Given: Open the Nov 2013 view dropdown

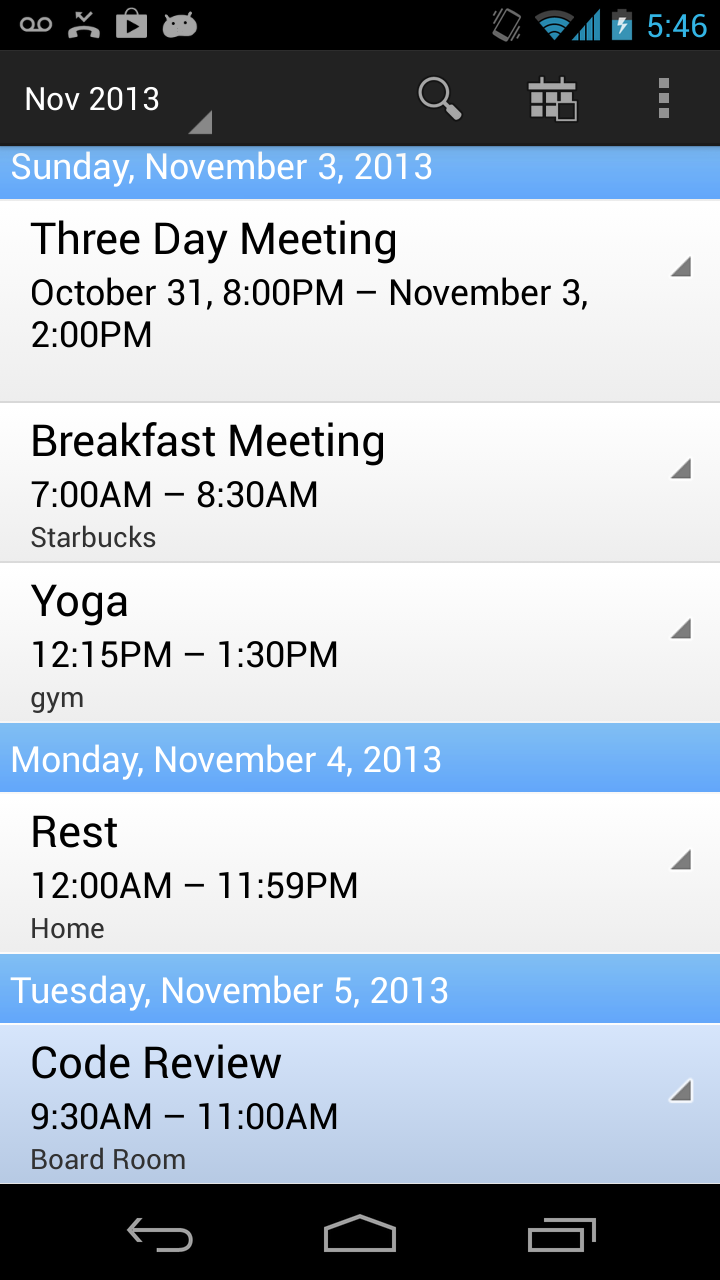Looking at the screenshot, I should pos(115,100).
